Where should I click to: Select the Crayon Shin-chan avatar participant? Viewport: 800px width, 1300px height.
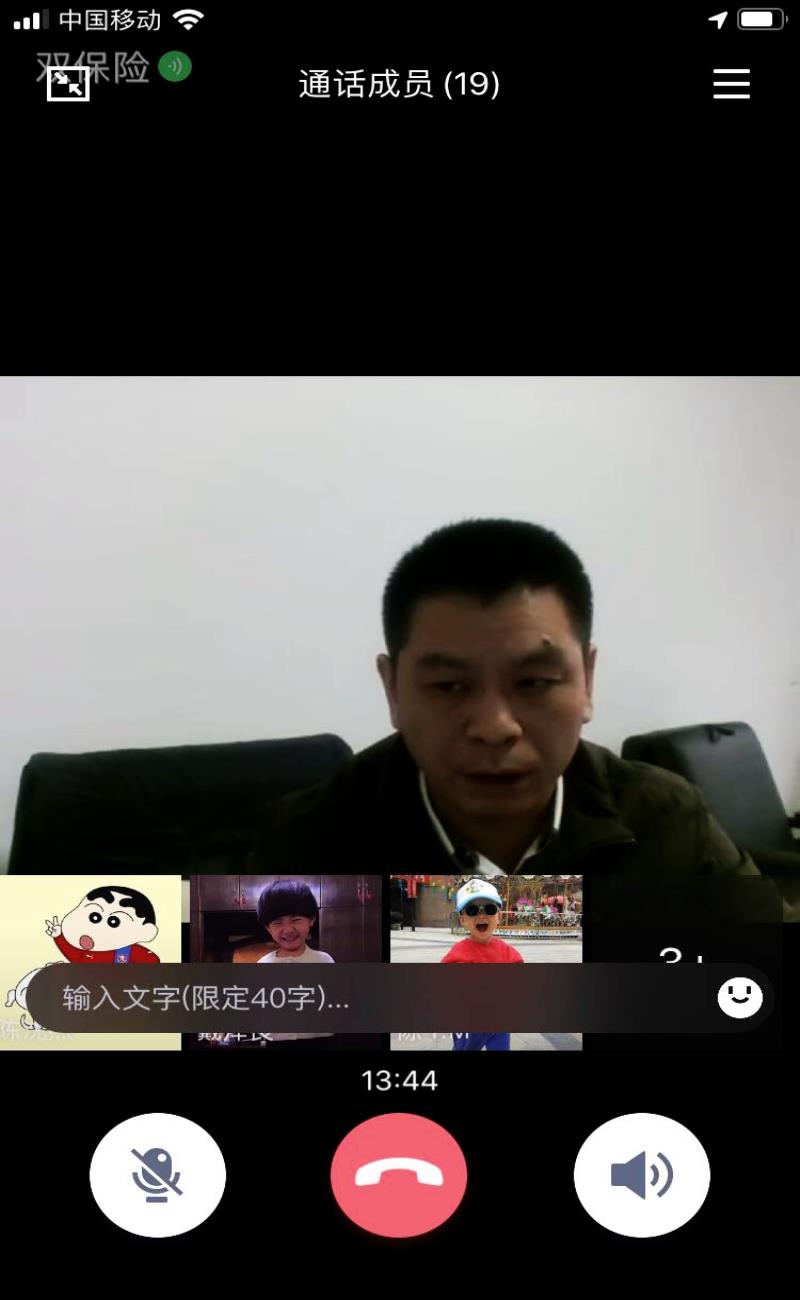(90, 920)
